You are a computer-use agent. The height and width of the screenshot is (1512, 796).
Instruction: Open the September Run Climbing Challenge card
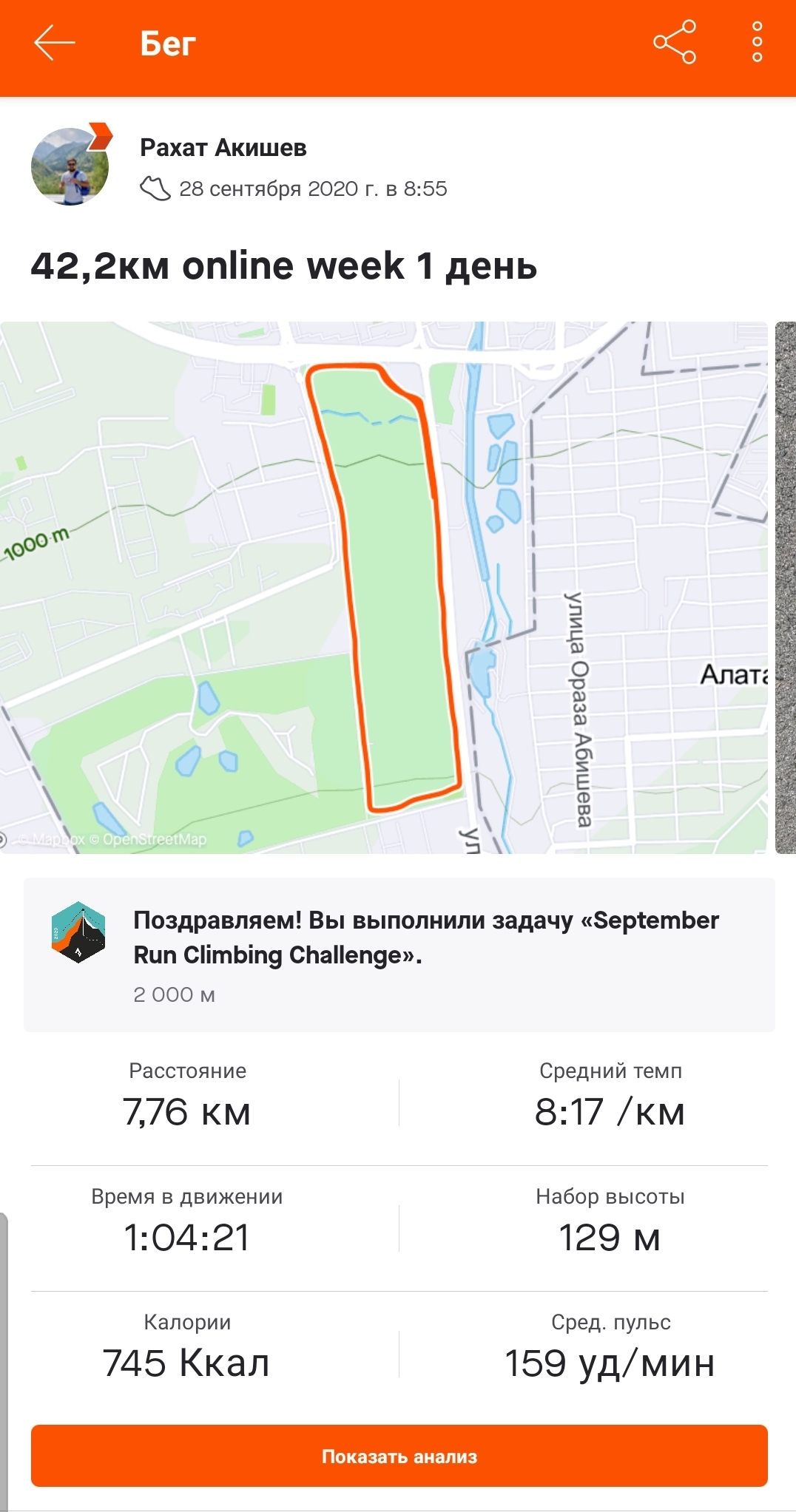[399, 955]
